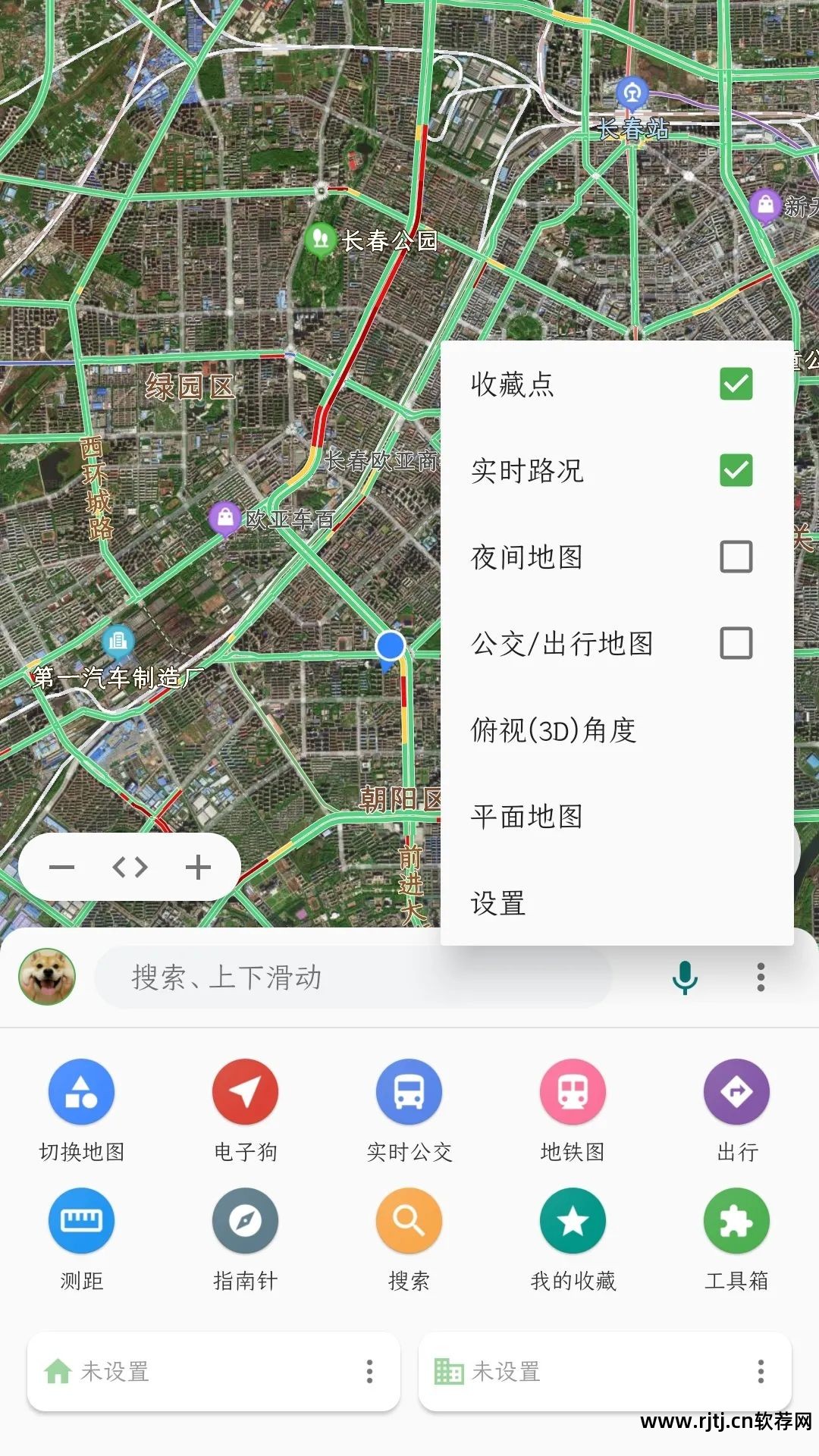Image resolution: width=819 pixels, height=1456 pixels.
Task: Open the 切换地图 map switcher icon
Action: click(x=81, y=1090)
